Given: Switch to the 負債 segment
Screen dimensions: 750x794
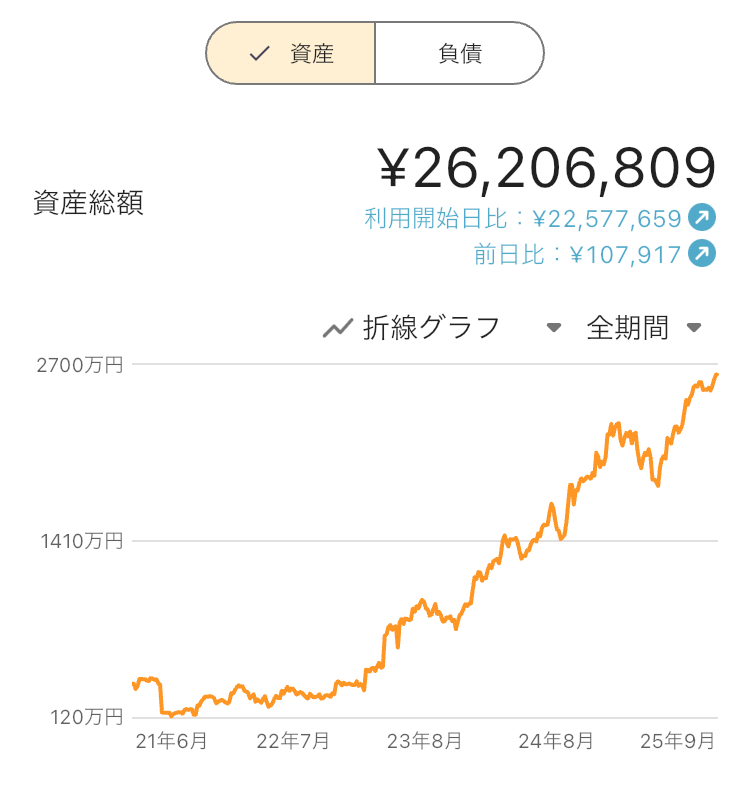Looking at the screenshot, I should tap(459, 54).
